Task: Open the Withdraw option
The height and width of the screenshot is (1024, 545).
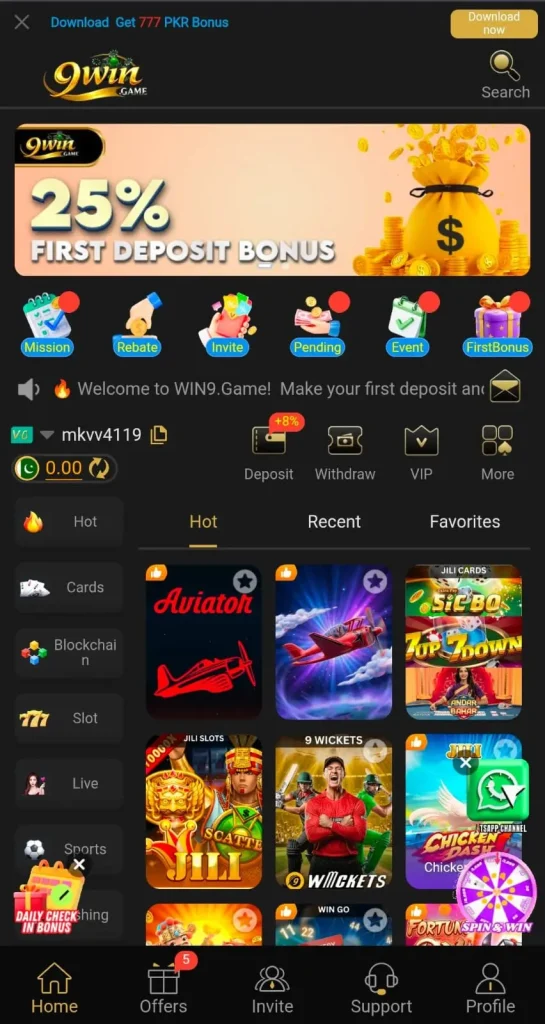Action: click(x=345, y=453)
